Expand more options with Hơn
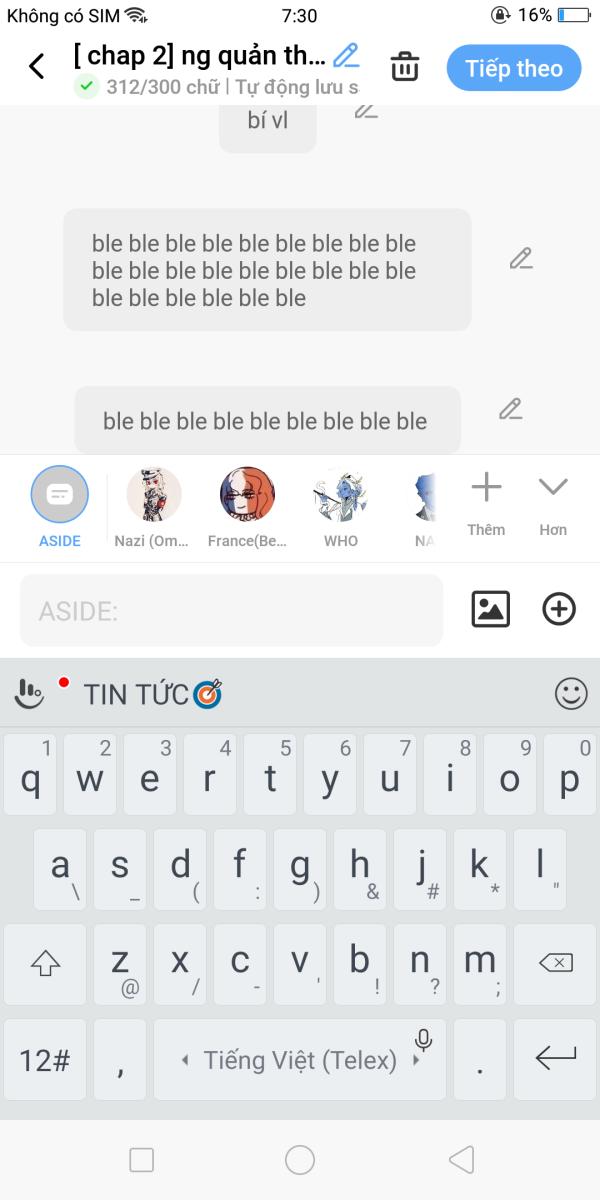Screen dimensions: 600x1200 (553, 505)
